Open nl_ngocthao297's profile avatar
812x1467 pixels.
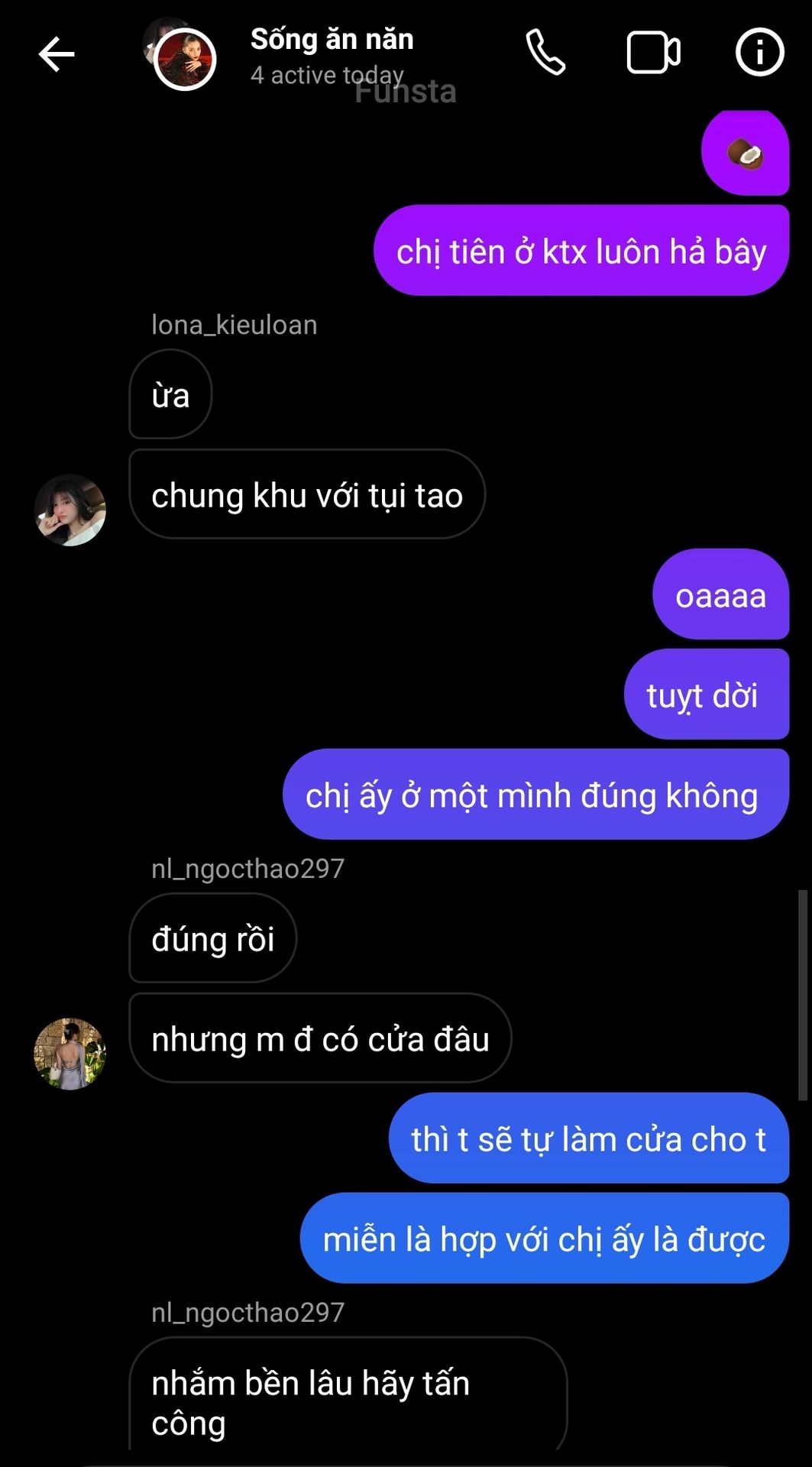click(x=70, y=1054)
